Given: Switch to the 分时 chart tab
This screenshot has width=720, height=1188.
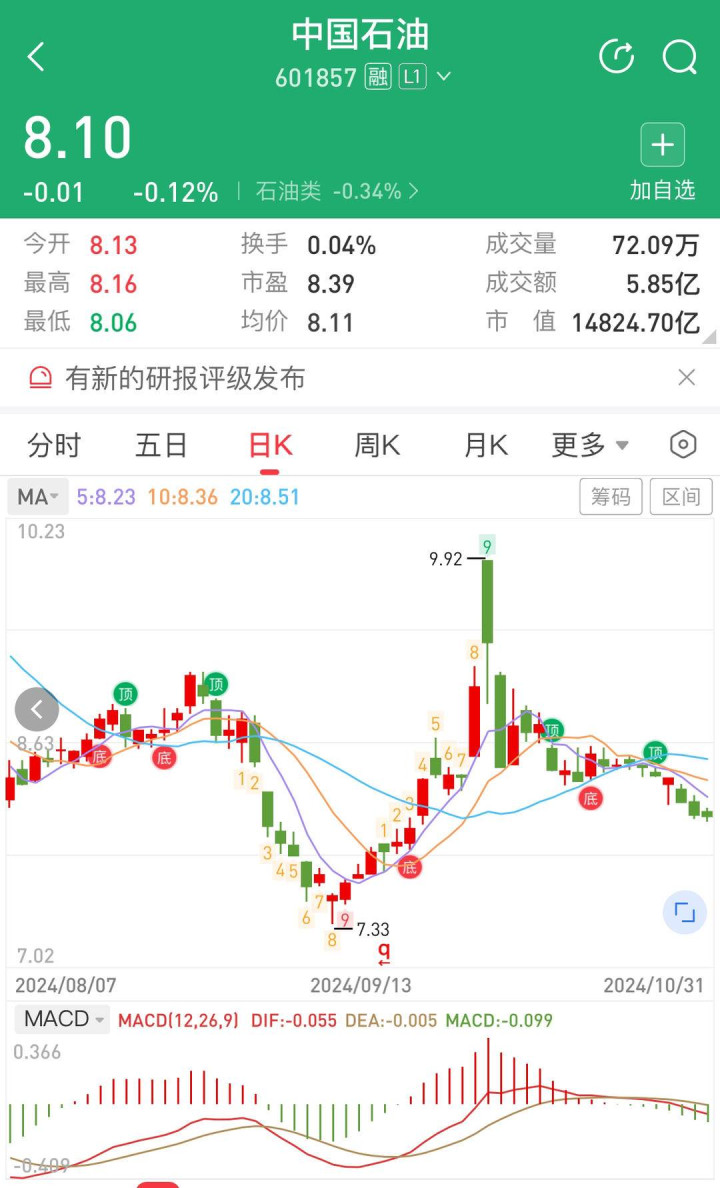Looking at the screenshot, I should point(54,446).
